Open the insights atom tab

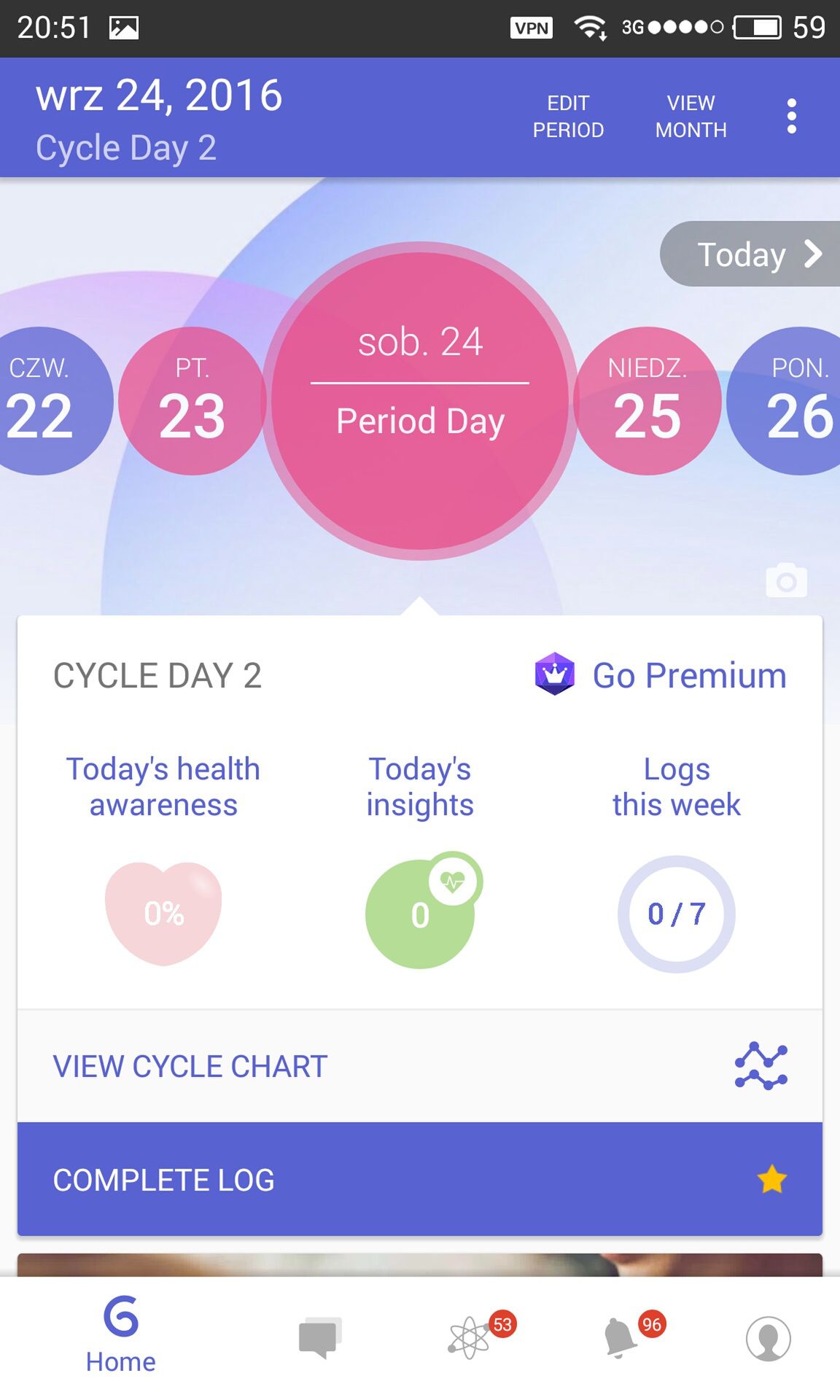(470, 1338)
